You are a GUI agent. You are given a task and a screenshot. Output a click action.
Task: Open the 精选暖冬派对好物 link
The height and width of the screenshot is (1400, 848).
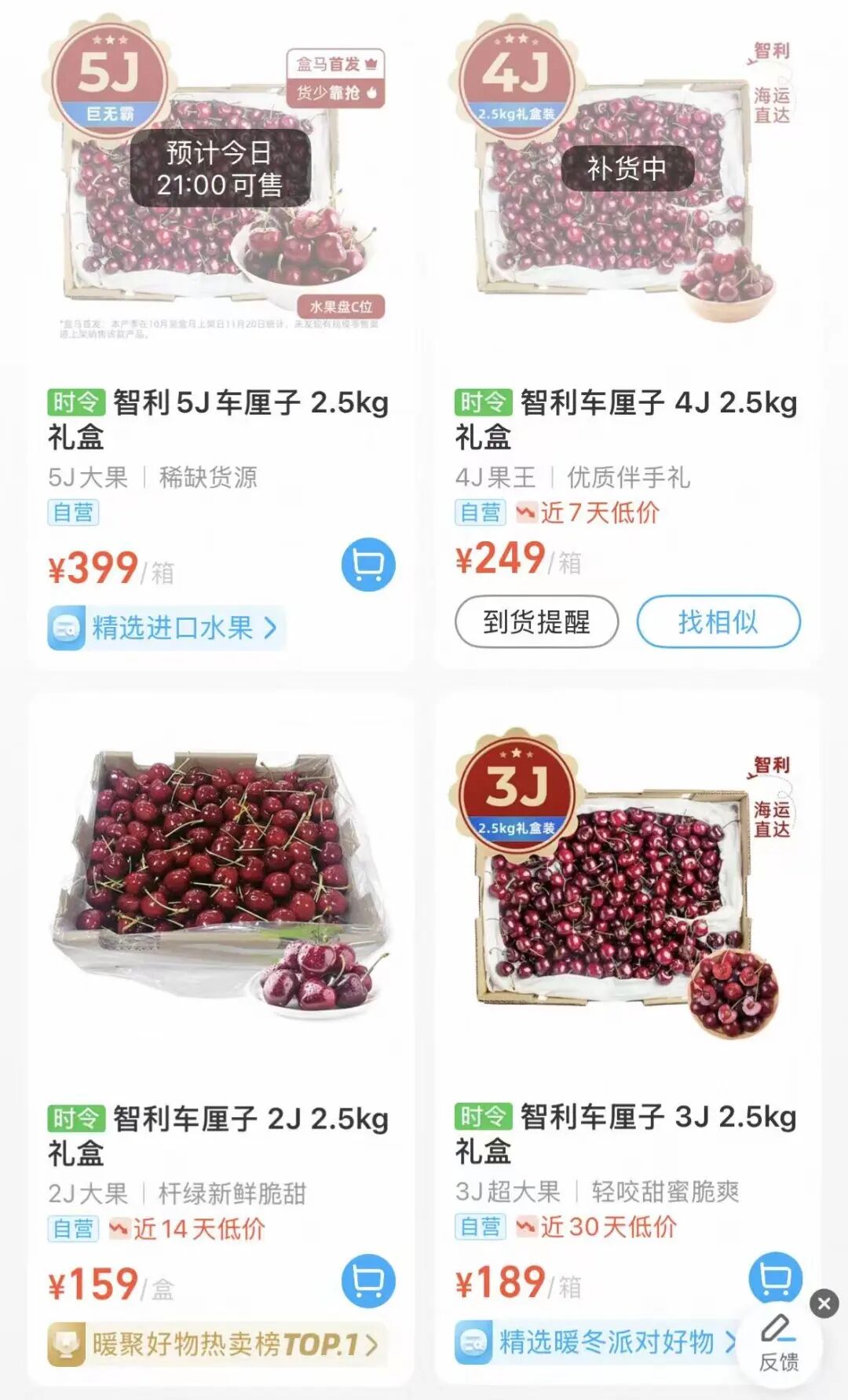tap(597, 1342)
